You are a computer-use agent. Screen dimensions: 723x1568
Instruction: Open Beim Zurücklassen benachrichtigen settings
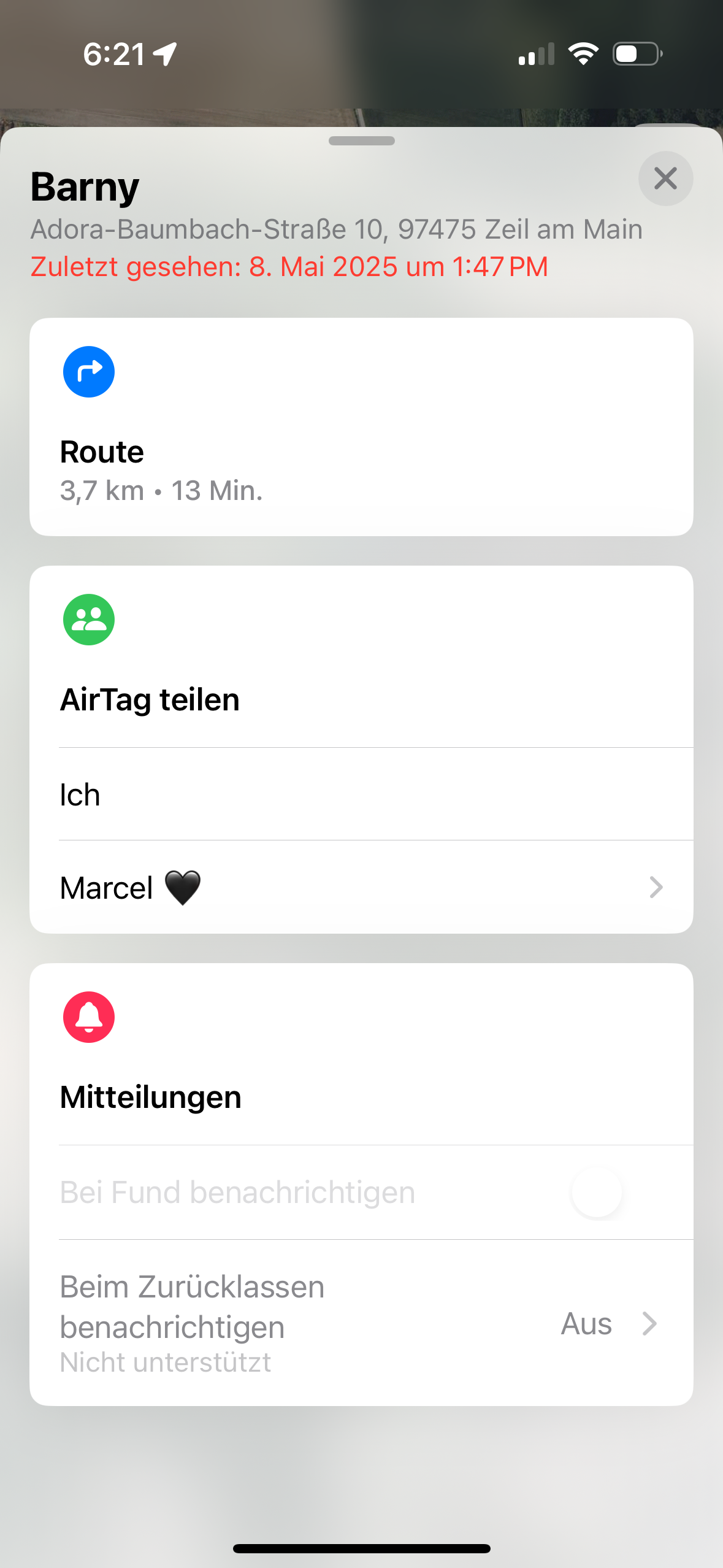[361, 1322]
